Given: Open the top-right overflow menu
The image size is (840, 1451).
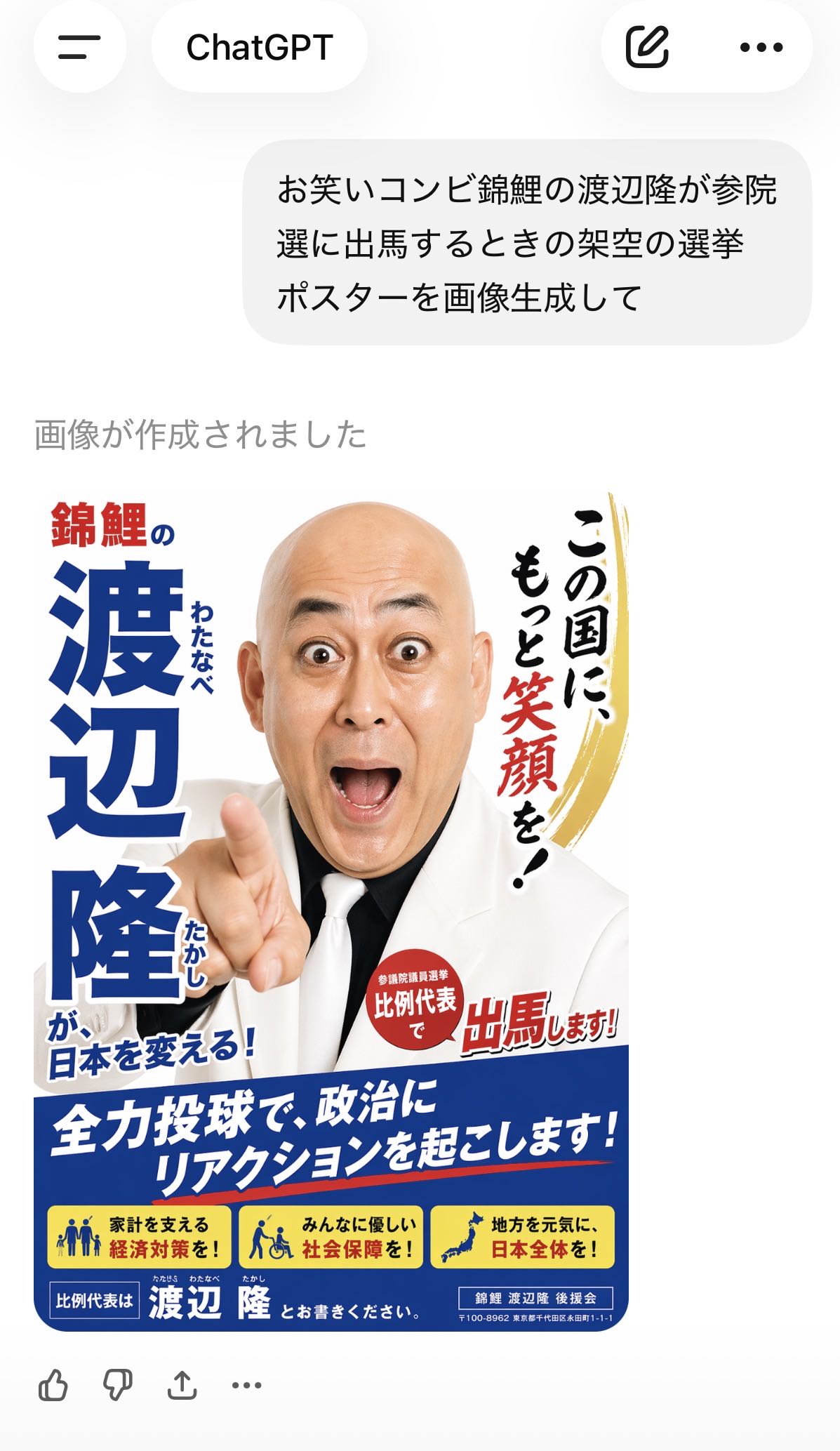Looking at the screenshot, I should tap(761, 47).
